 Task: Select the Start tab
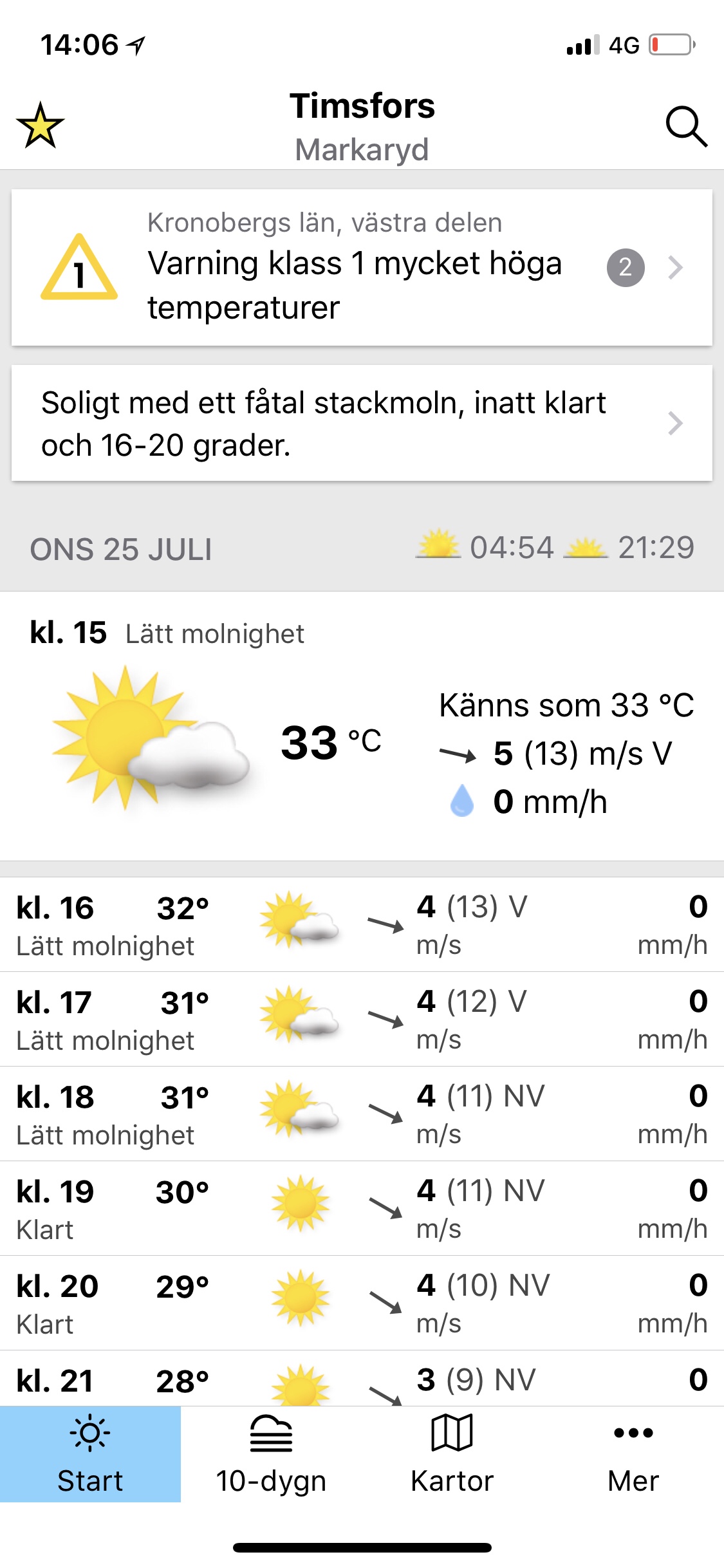click(90, 1454)
